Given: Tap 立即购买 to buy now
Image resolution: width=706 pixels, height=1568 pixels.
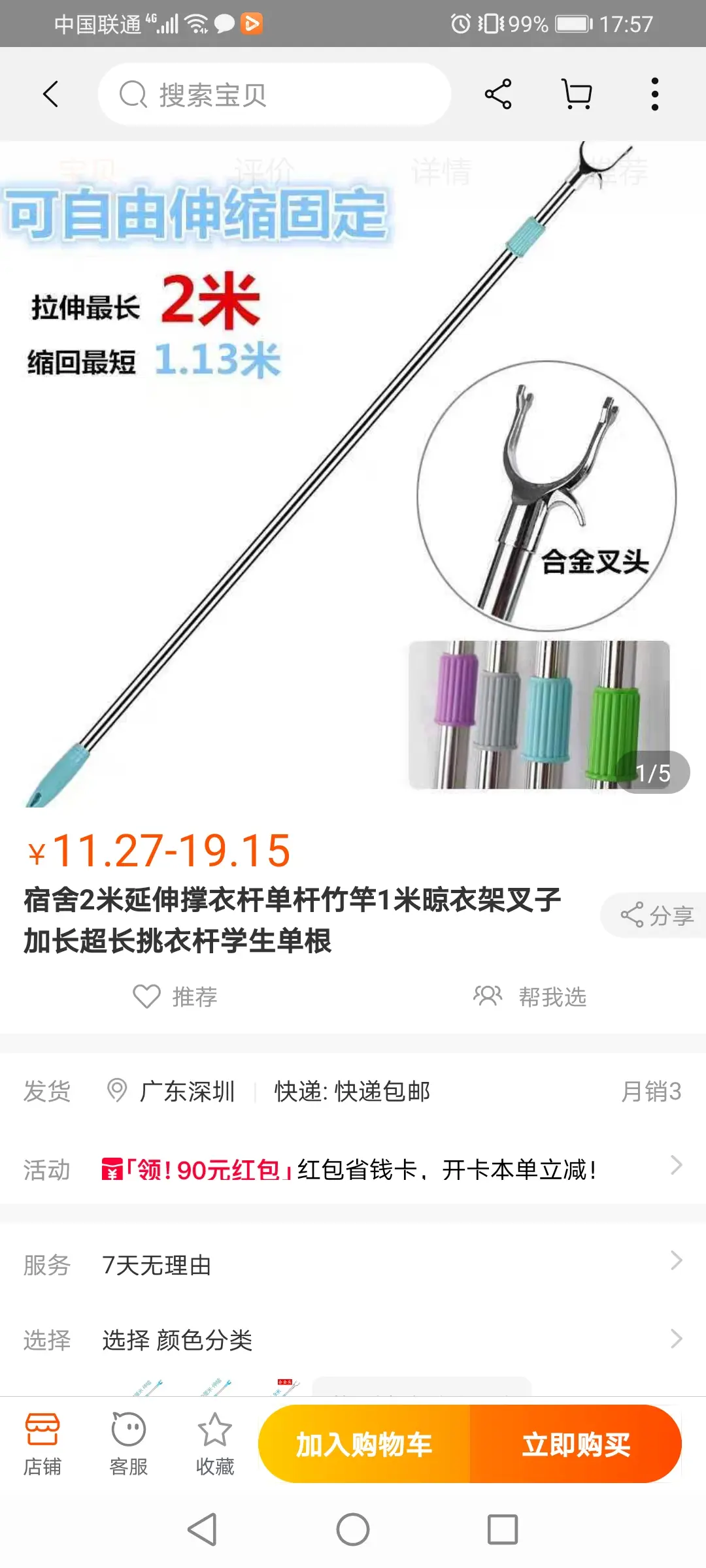Looking at the screenshot, I should coord(576,1445).
